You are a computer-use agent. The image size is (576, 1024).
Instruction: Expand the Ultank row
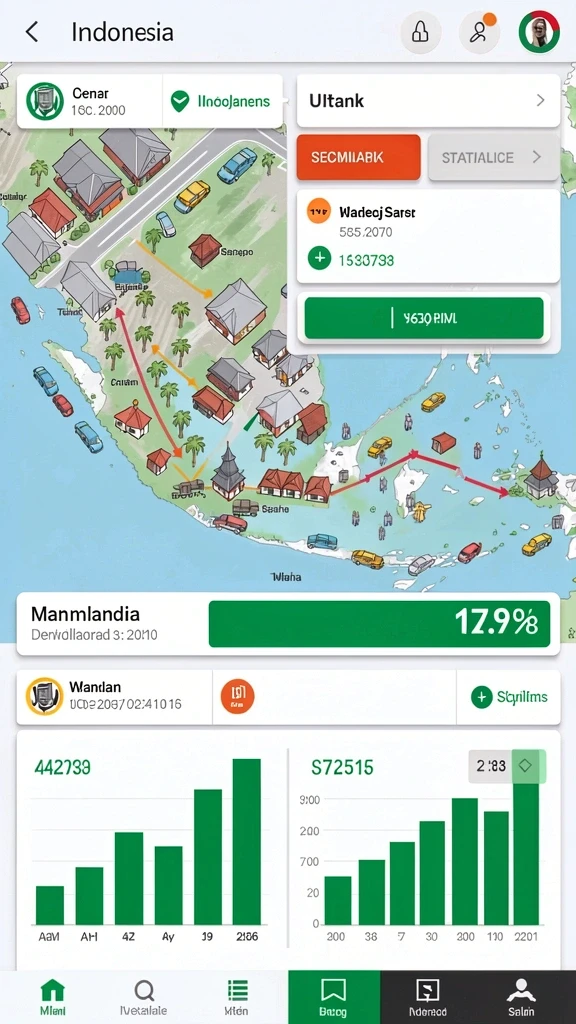click(x=428, y=101)
